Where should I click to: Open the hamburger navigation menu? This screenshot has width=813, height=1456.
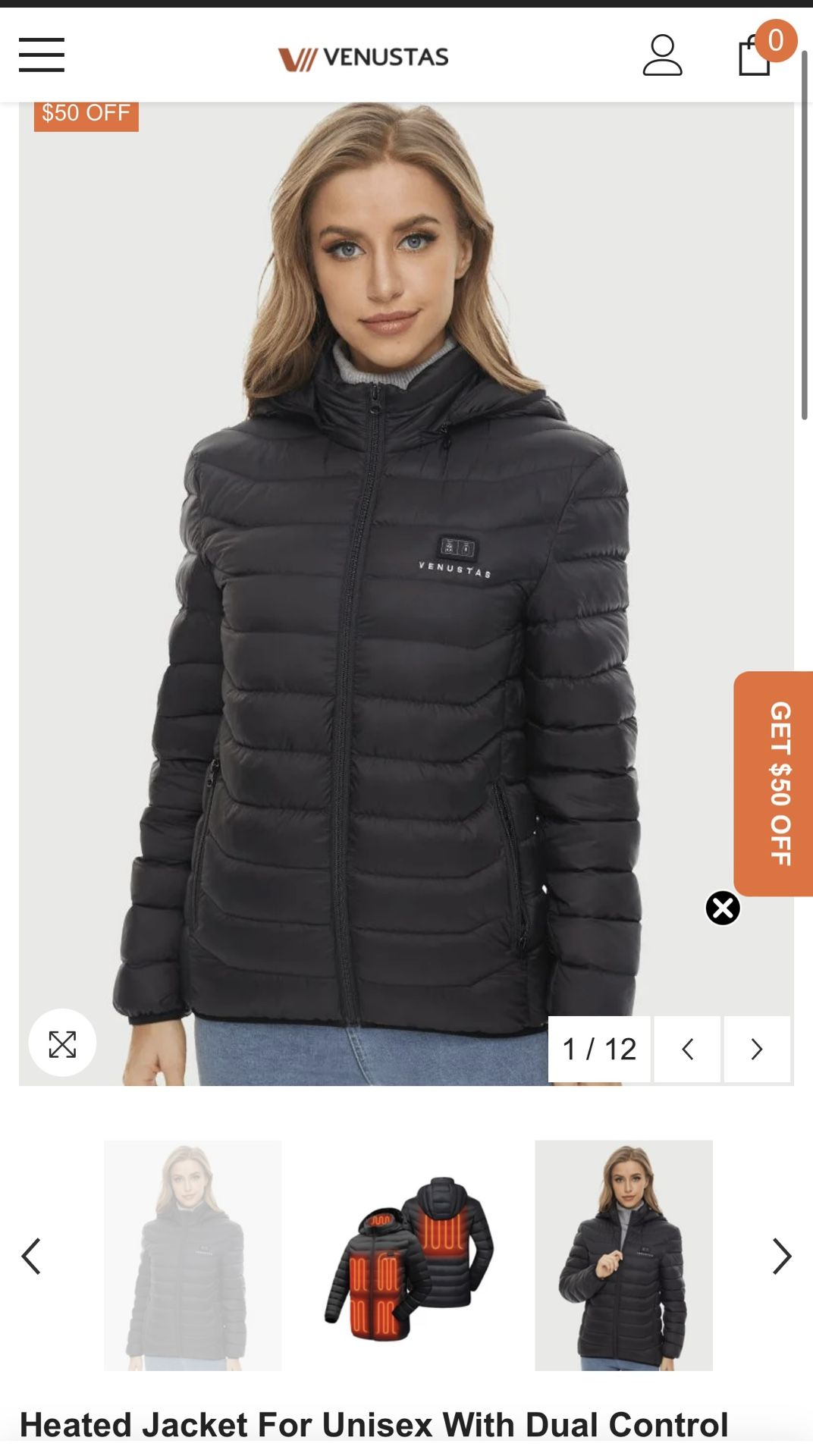42,55
